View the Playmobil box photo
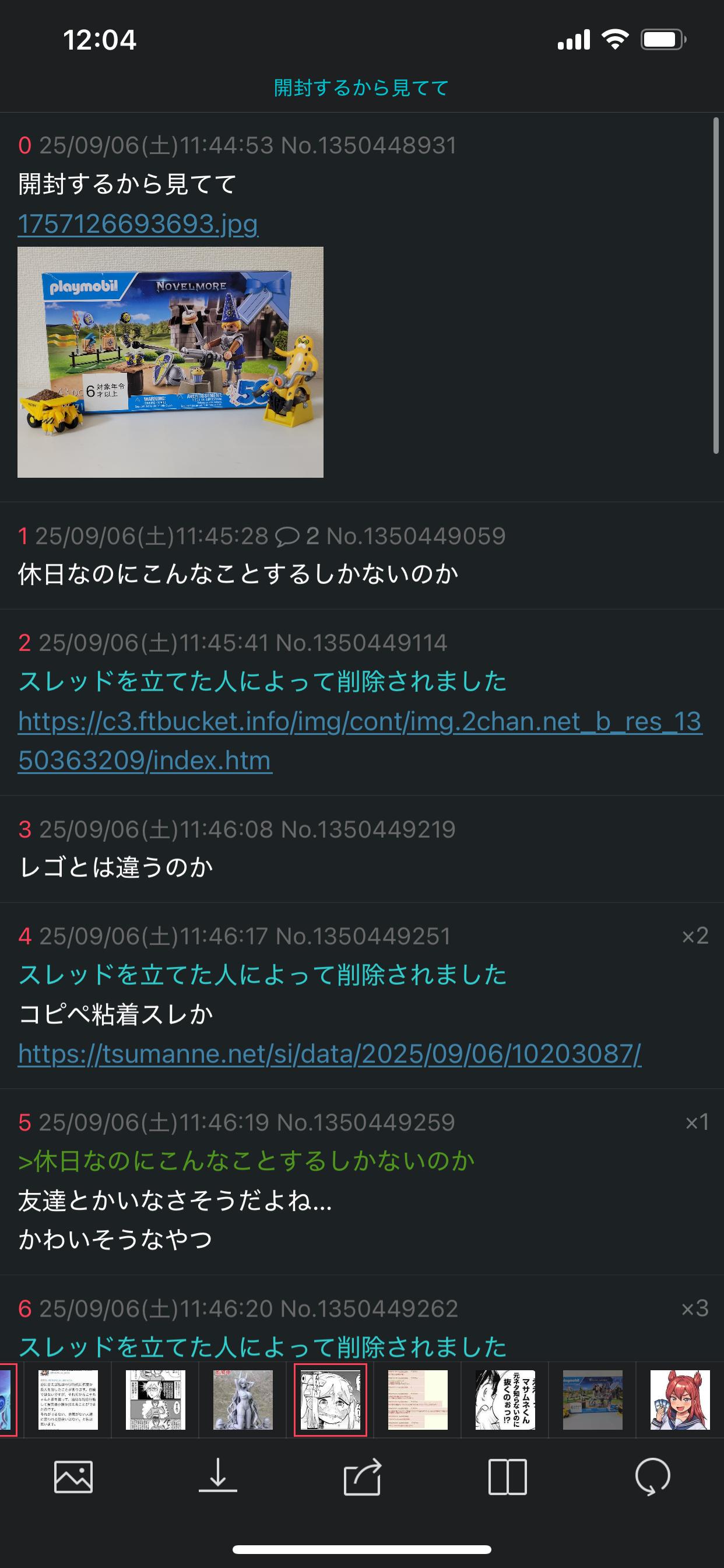The image size is (724, 1568). tap(170, 362)
